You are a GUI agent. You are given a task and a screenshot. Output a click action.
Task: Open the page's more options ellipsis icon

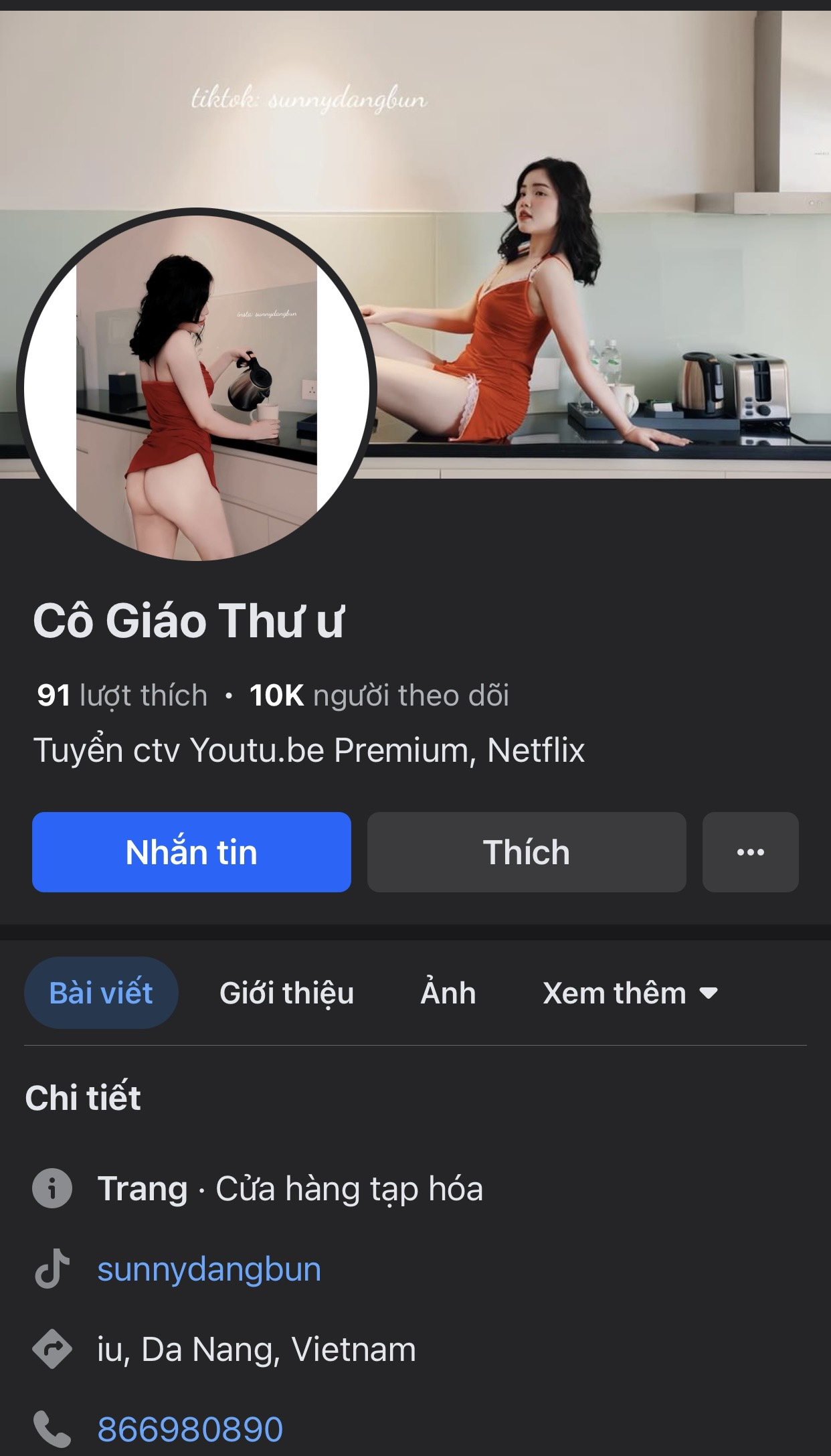(750, 852)
